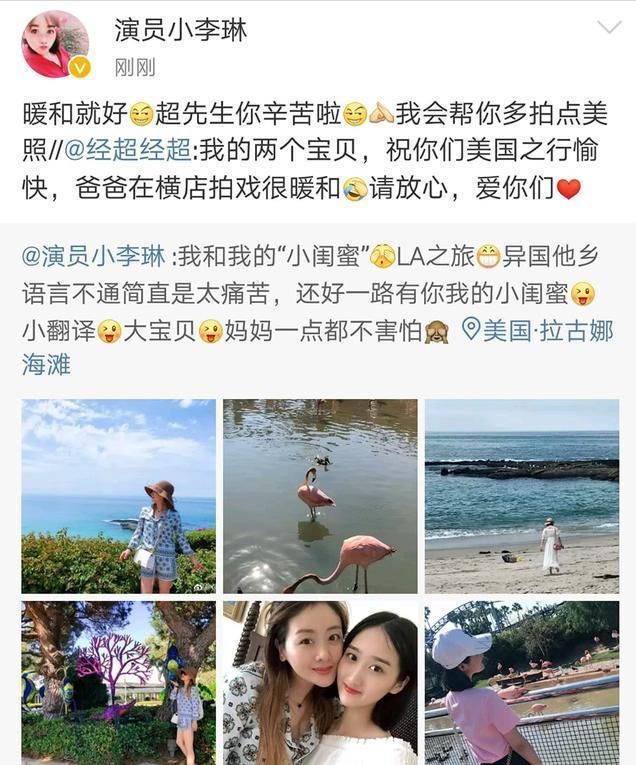View the selfie of two women
Screen dimensions: 636x765
[320, 682]
